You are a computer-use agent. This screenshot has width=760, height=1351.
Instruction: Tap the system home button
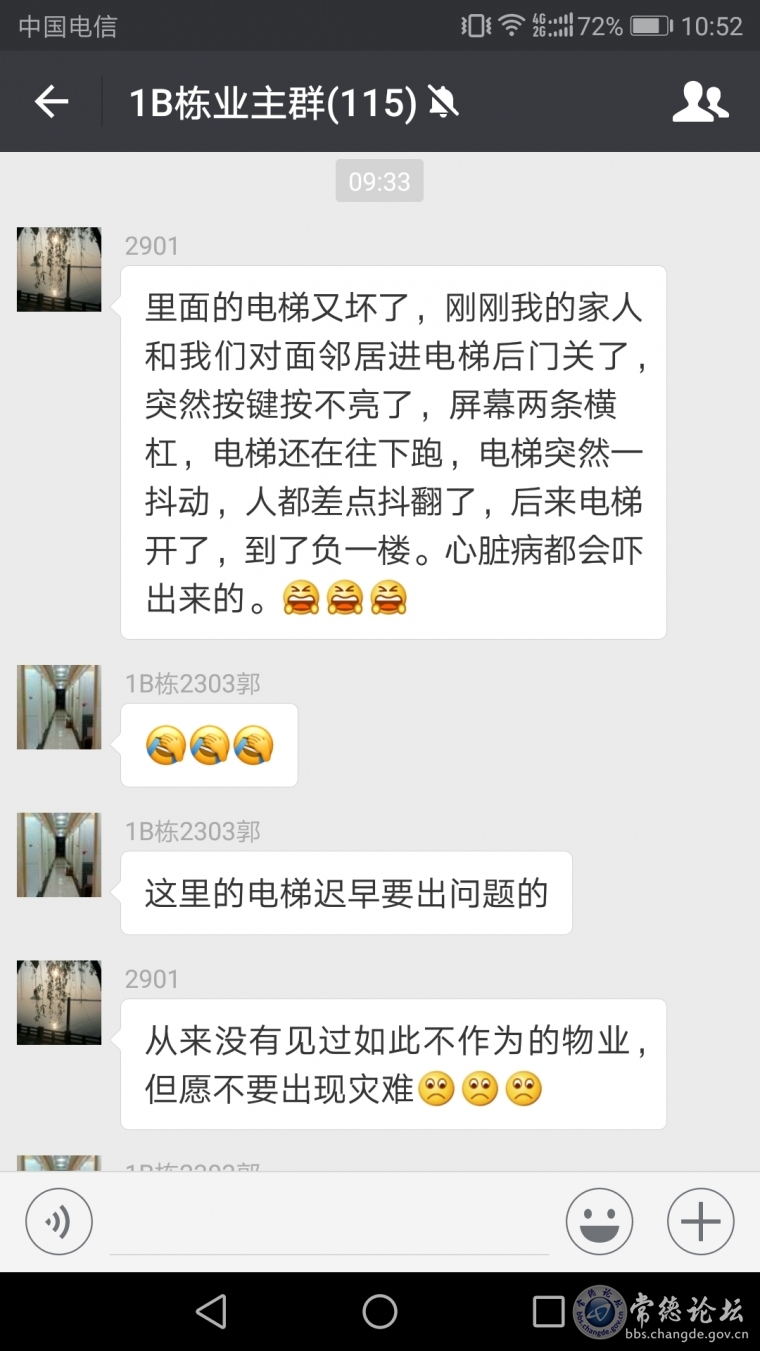(x=380, y=1311)
